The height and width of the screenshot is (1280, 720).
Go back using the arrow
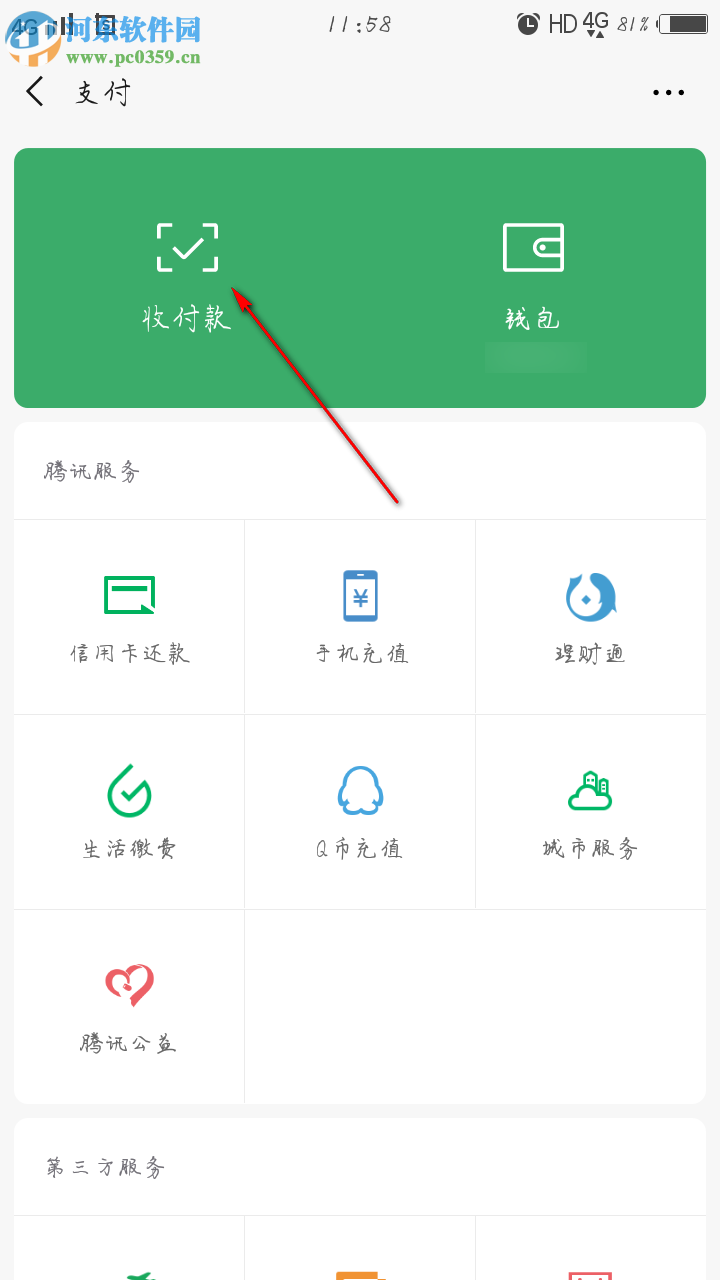coord(36,91)
